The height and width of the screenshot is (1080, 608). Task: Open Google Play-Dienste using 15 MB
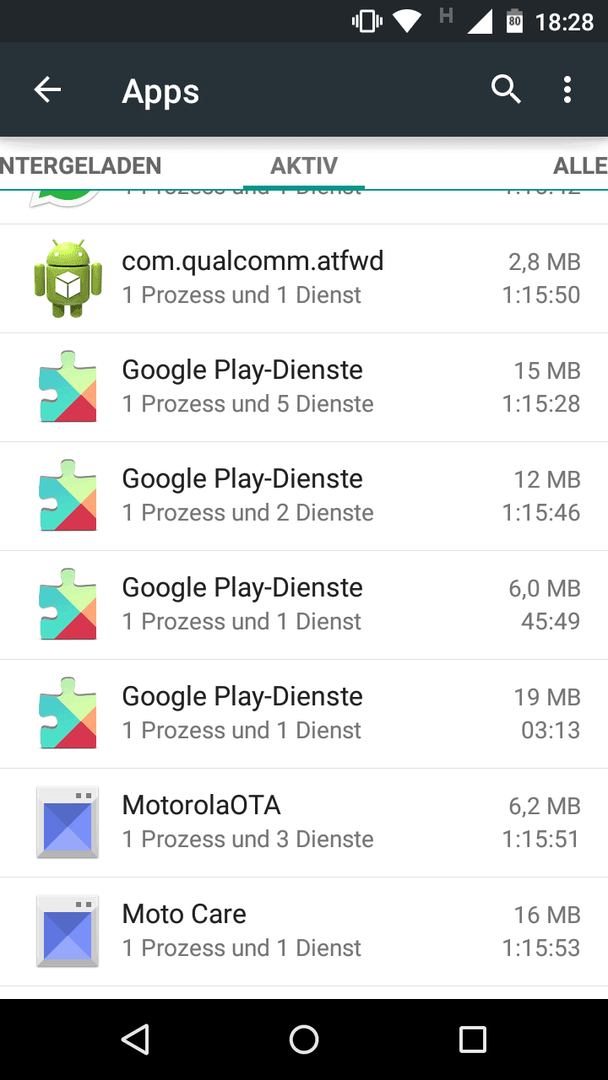coord(304,387)
